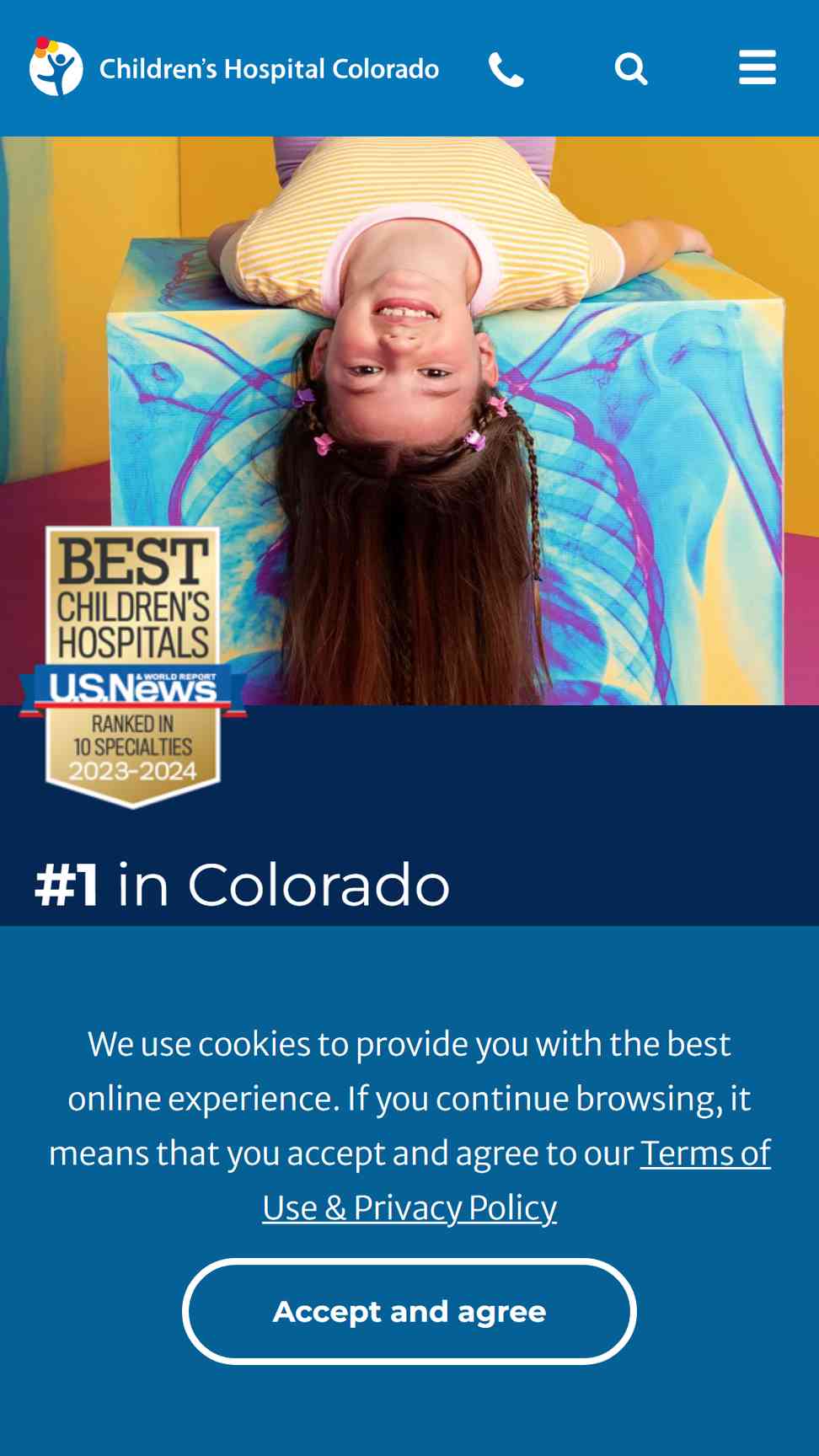Tap the phone call icon
The image size is (819, 1456).
click(x=506, y=69)
